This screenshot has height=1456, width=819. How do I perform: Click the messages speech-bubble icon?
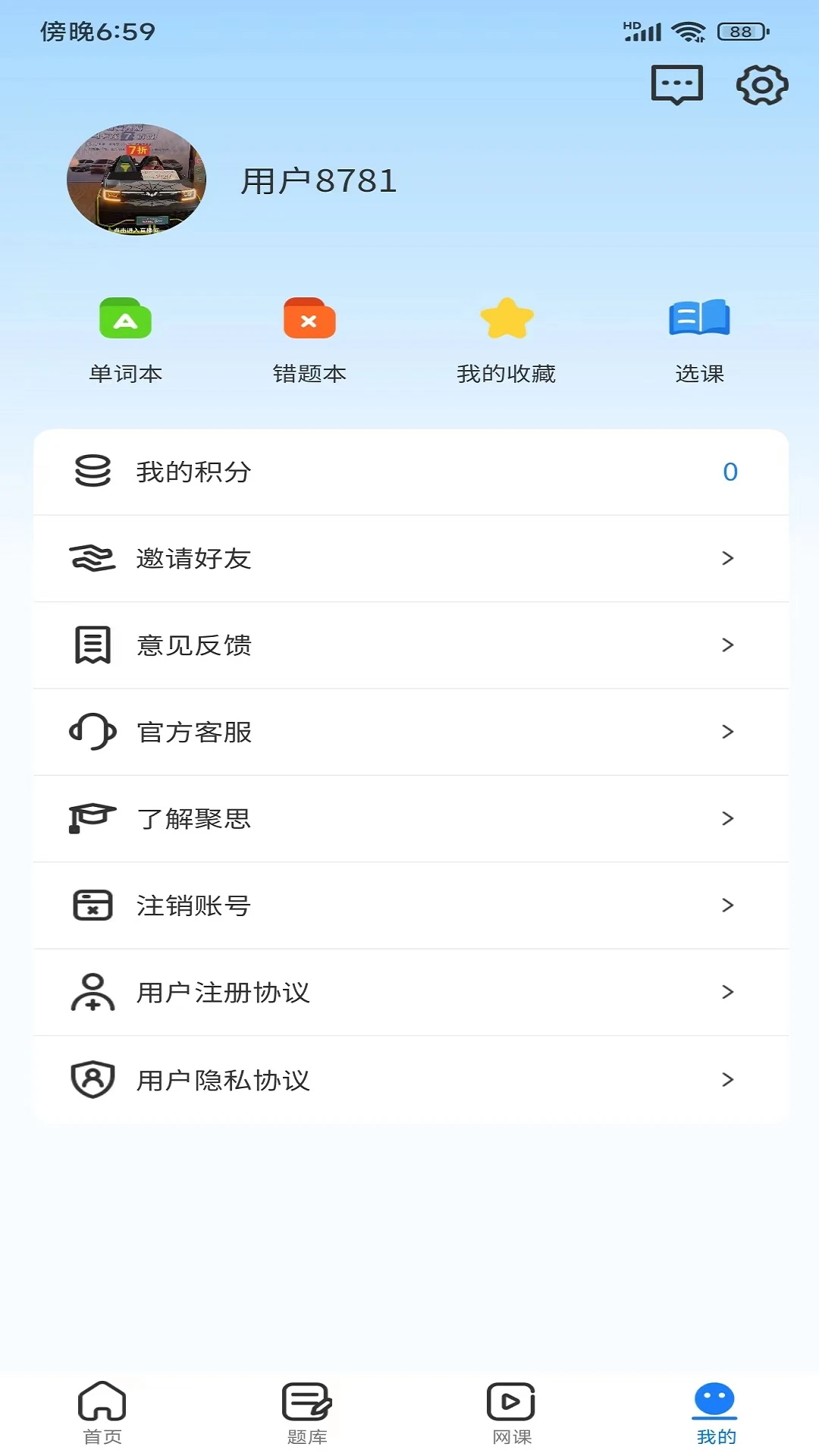point(677,84)
